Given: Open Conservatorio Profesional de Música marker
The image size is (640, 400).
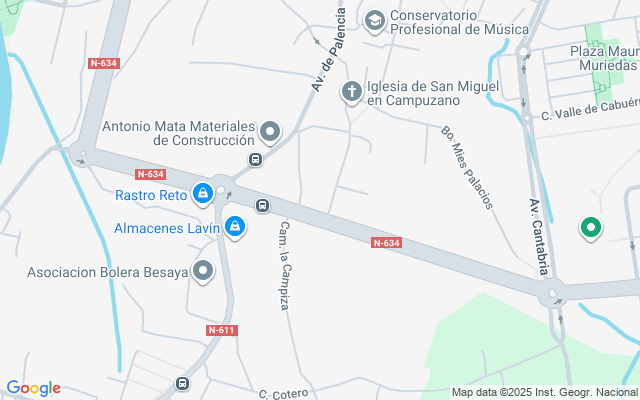Looking at the screenshot, I should pos(374,20).
